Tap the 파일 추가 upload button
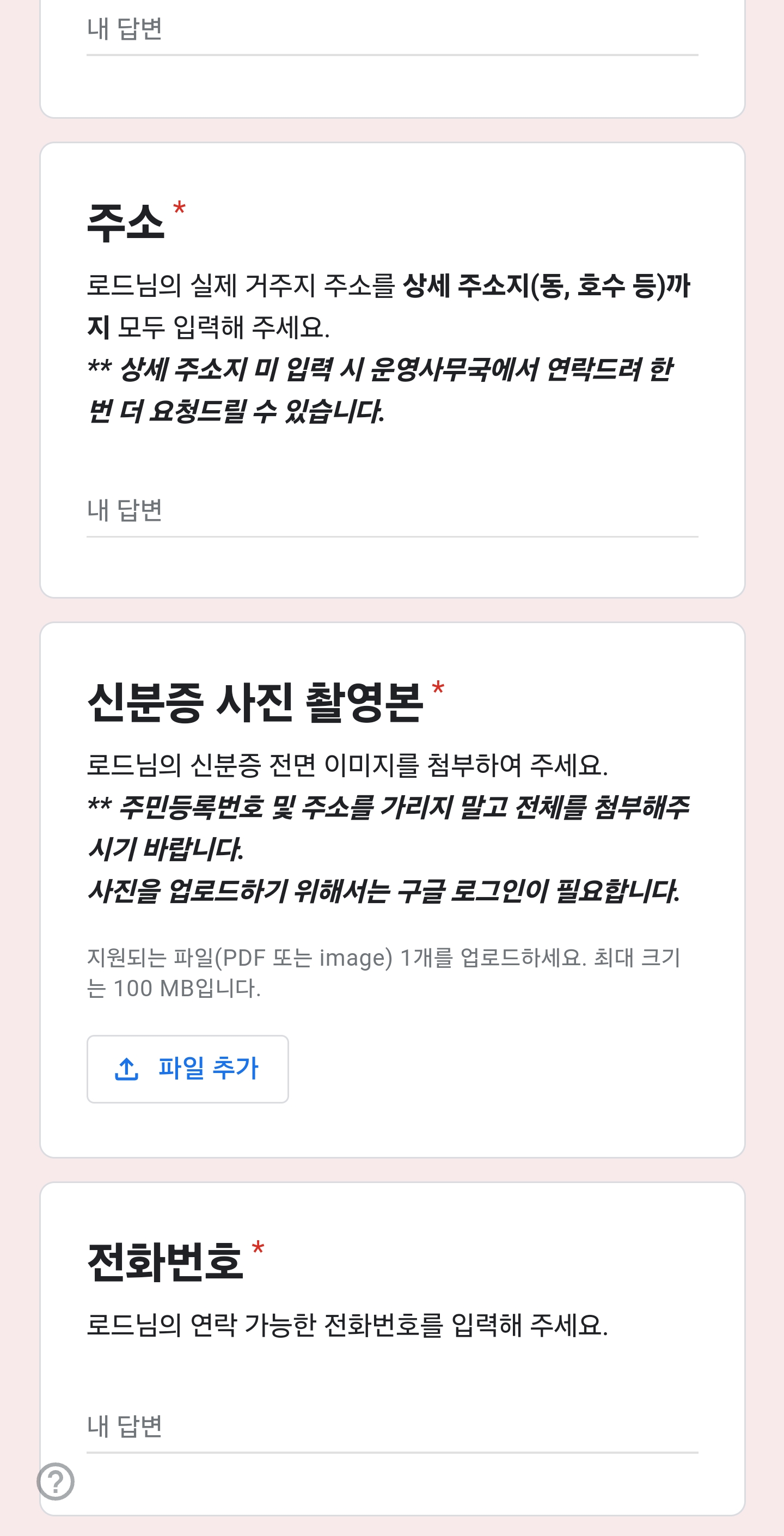The height and width of the screenshot is (1536, 784). 187,1069
